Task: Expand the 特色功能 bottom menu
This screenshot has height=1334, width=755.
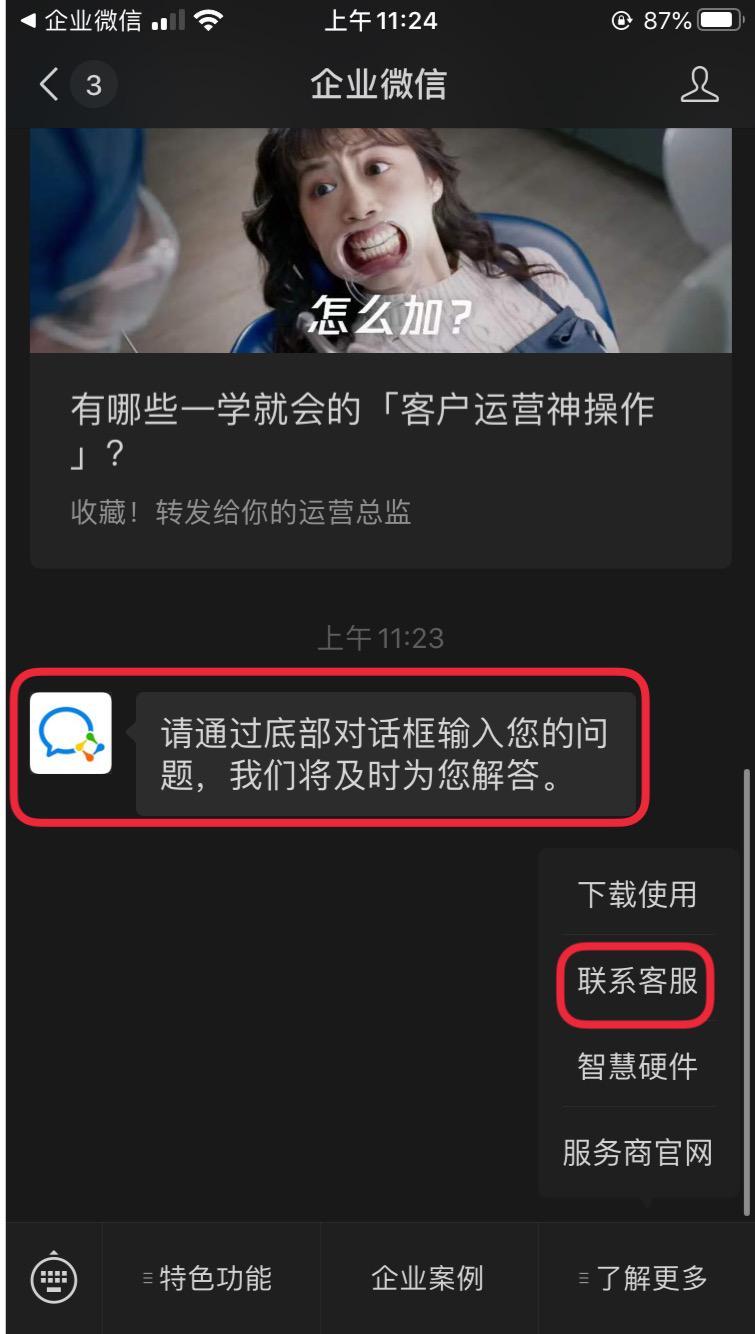Action: point(210,1278)
